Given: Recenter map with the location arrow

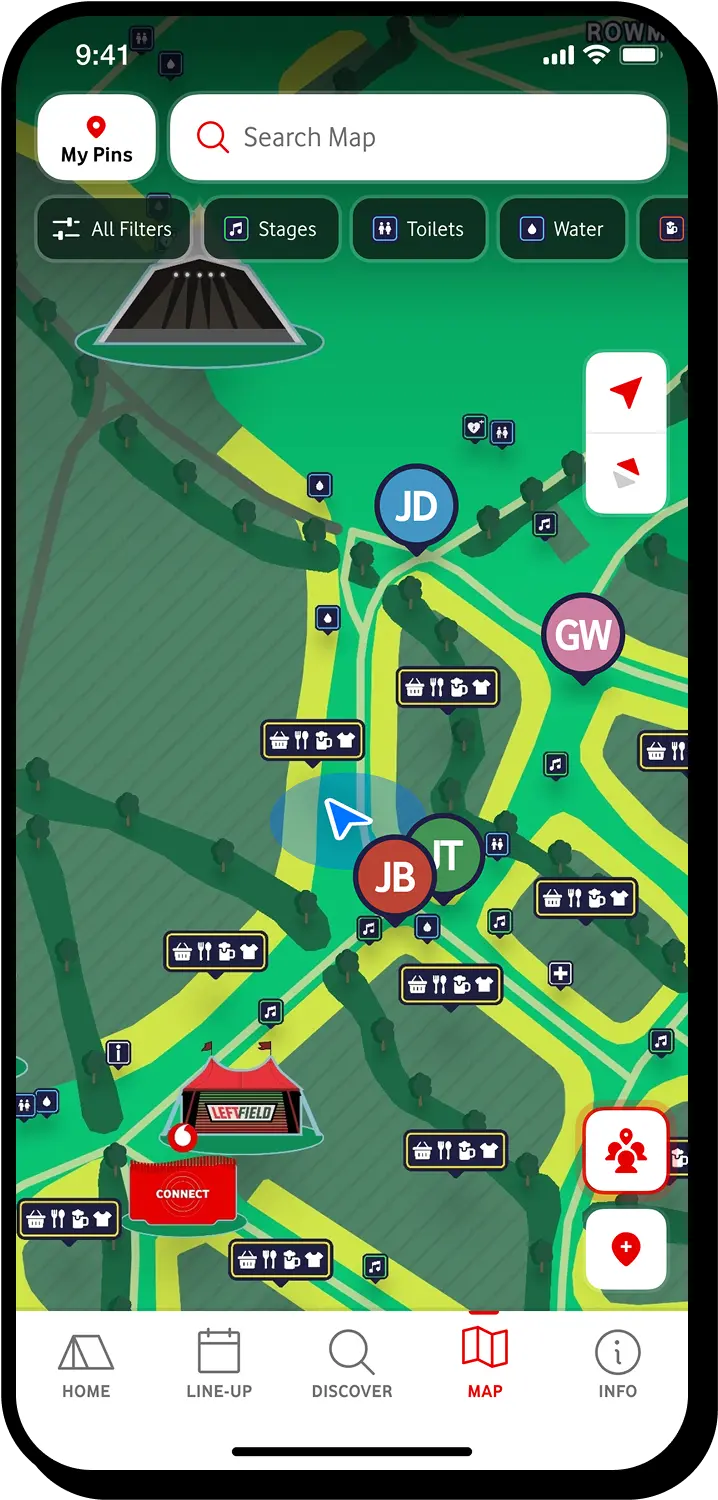Looking at the screenshot, I should click(x=626, y=392).
